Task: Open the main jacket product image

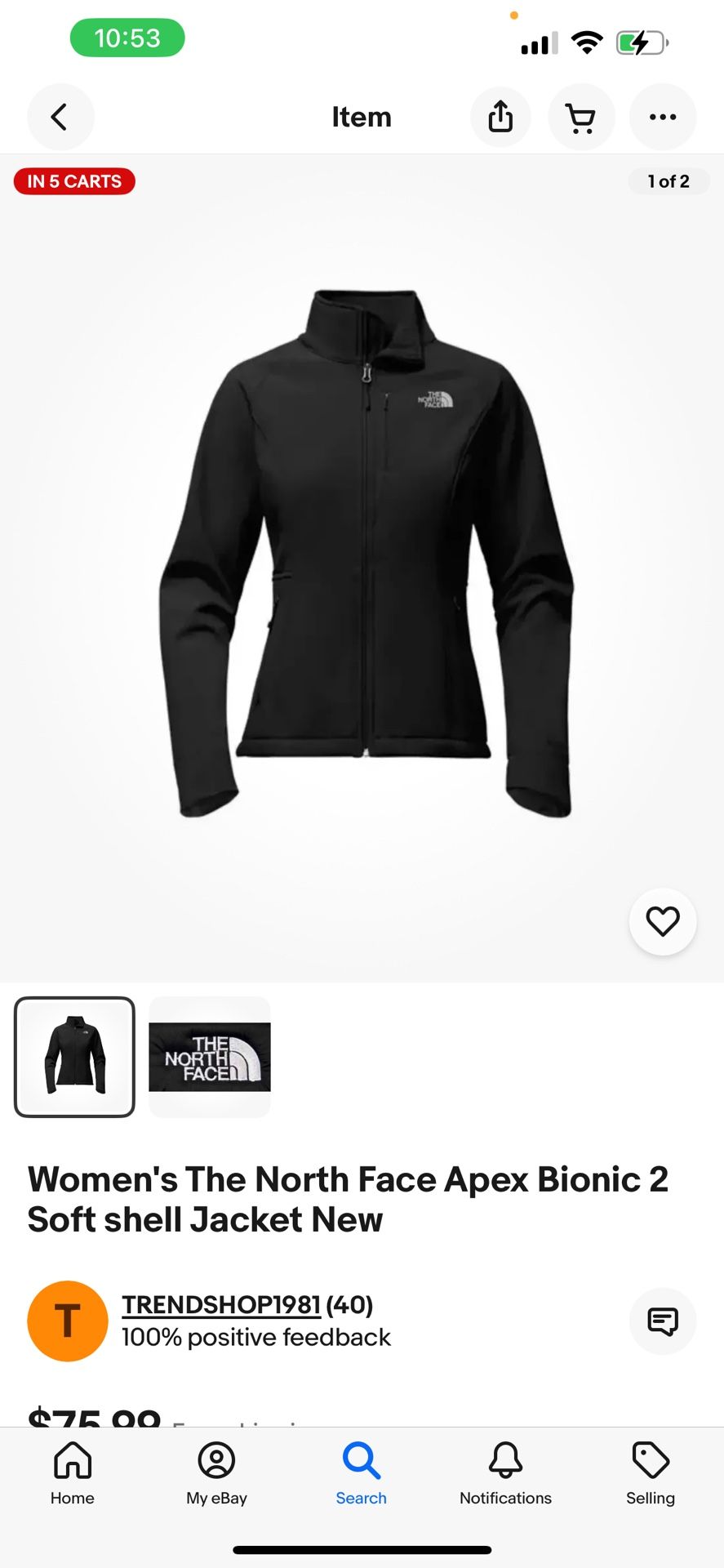Action: tap(362, 555)
